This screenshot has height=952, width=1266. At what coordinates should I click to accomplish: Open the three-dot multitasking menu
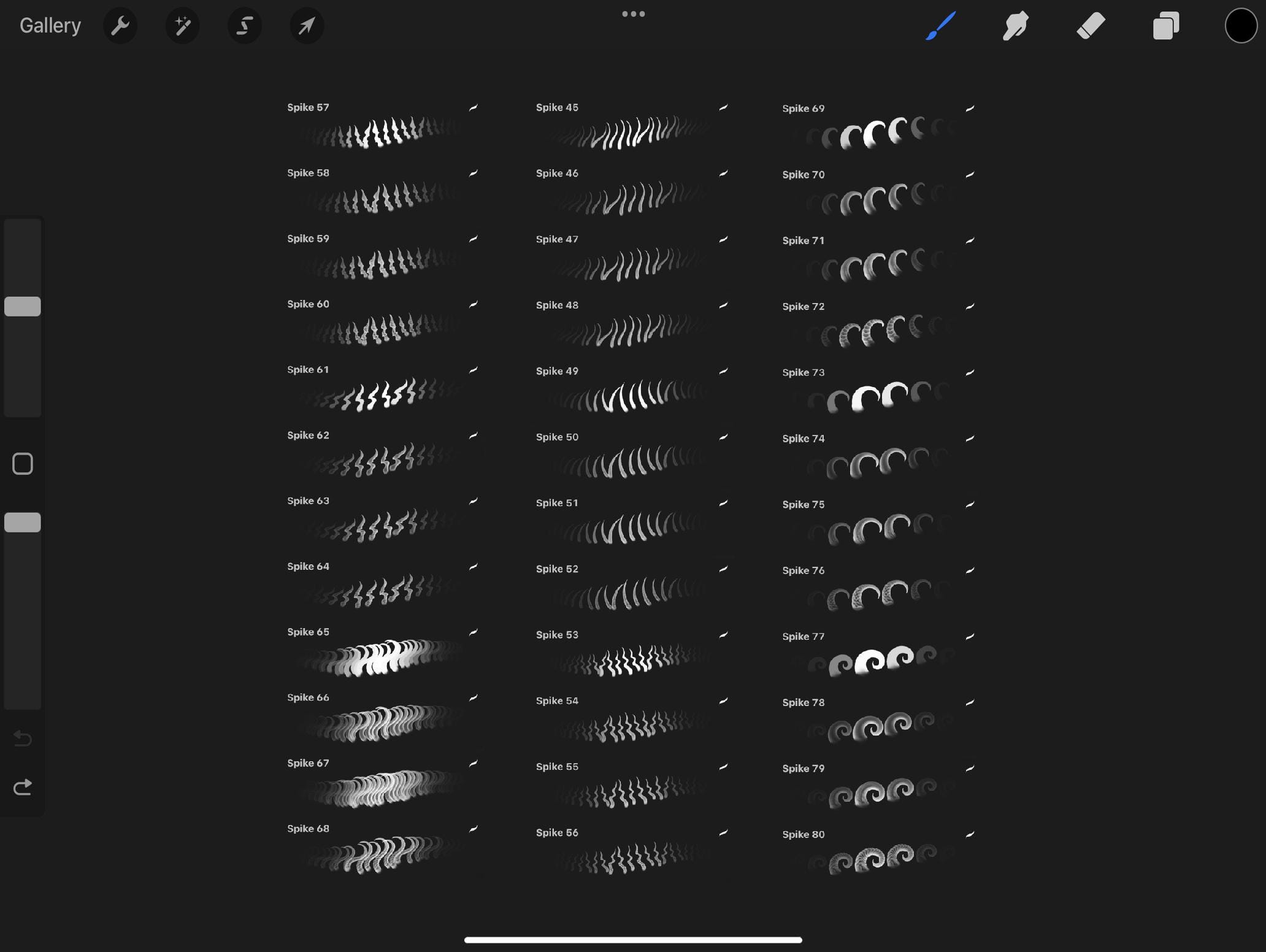(x=633, y=14)
